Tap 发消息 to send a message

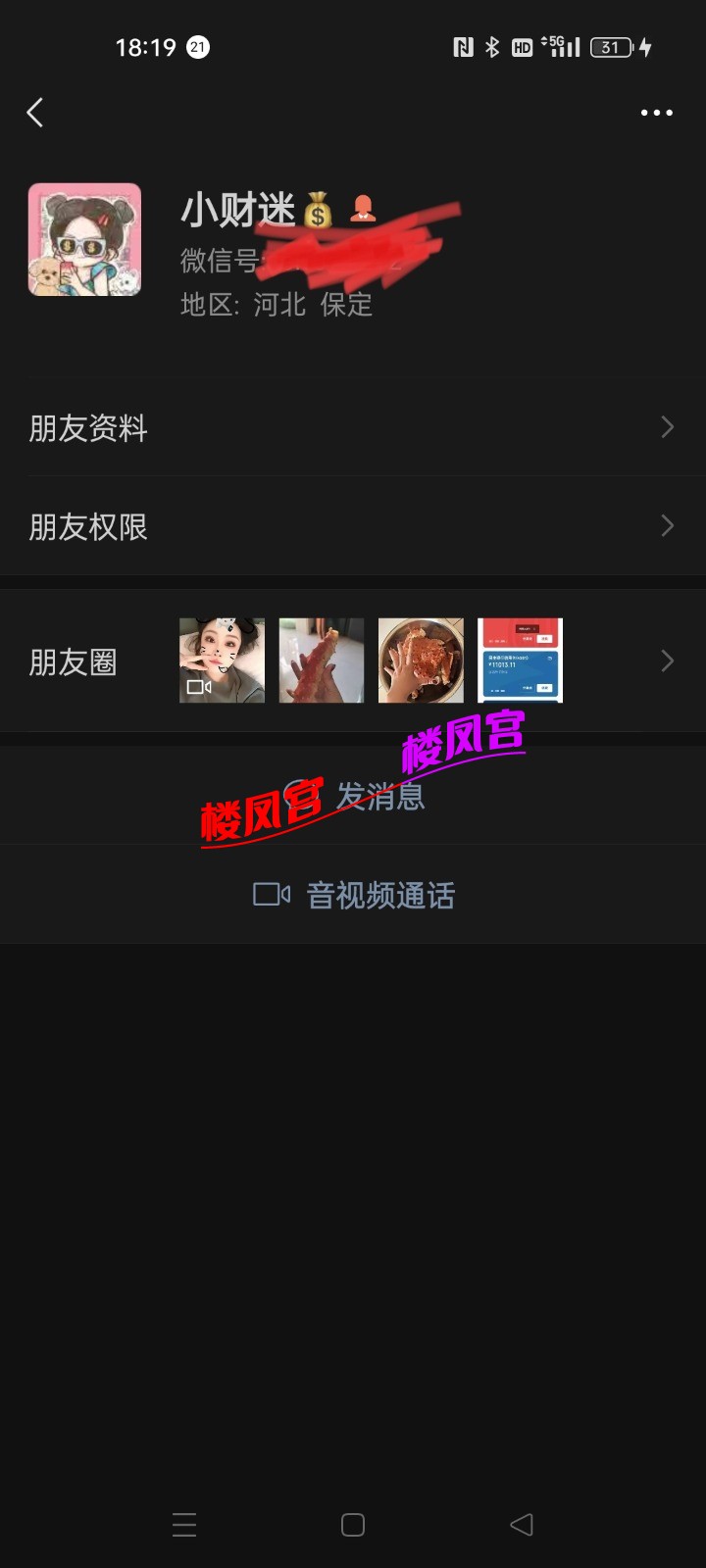(378, 796)
